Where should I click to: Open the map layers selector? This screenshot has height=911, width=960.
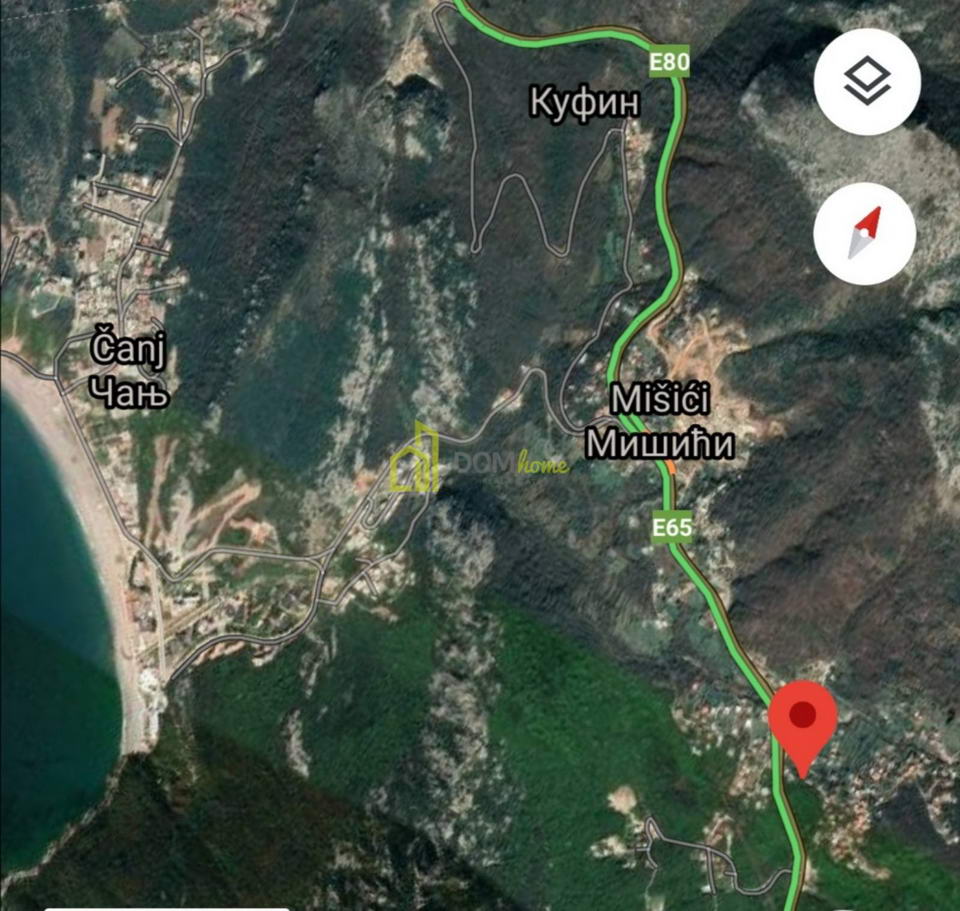pyautogui.click(x=866, y=83)
